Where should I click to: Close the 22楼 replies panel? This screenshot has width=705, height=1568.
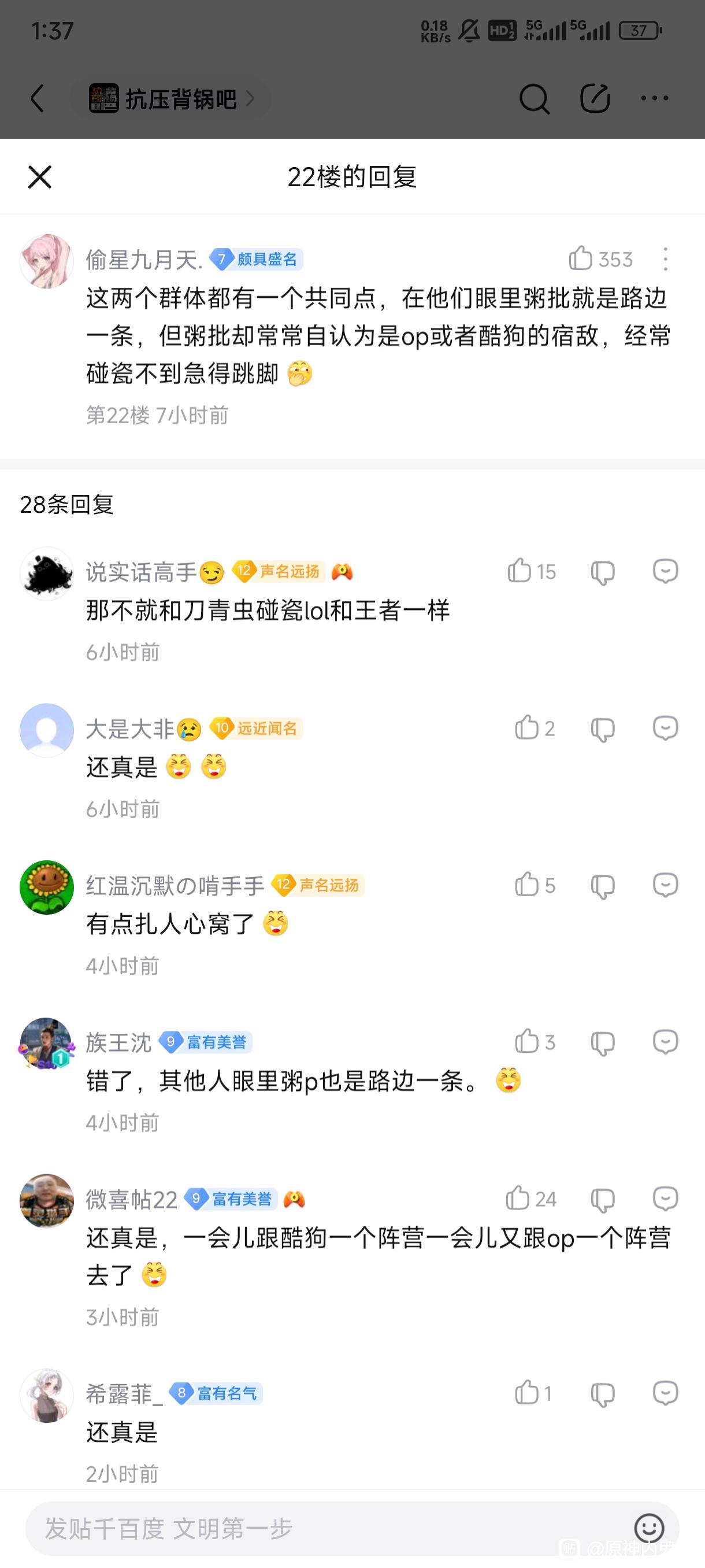click(x=39, y=177)
